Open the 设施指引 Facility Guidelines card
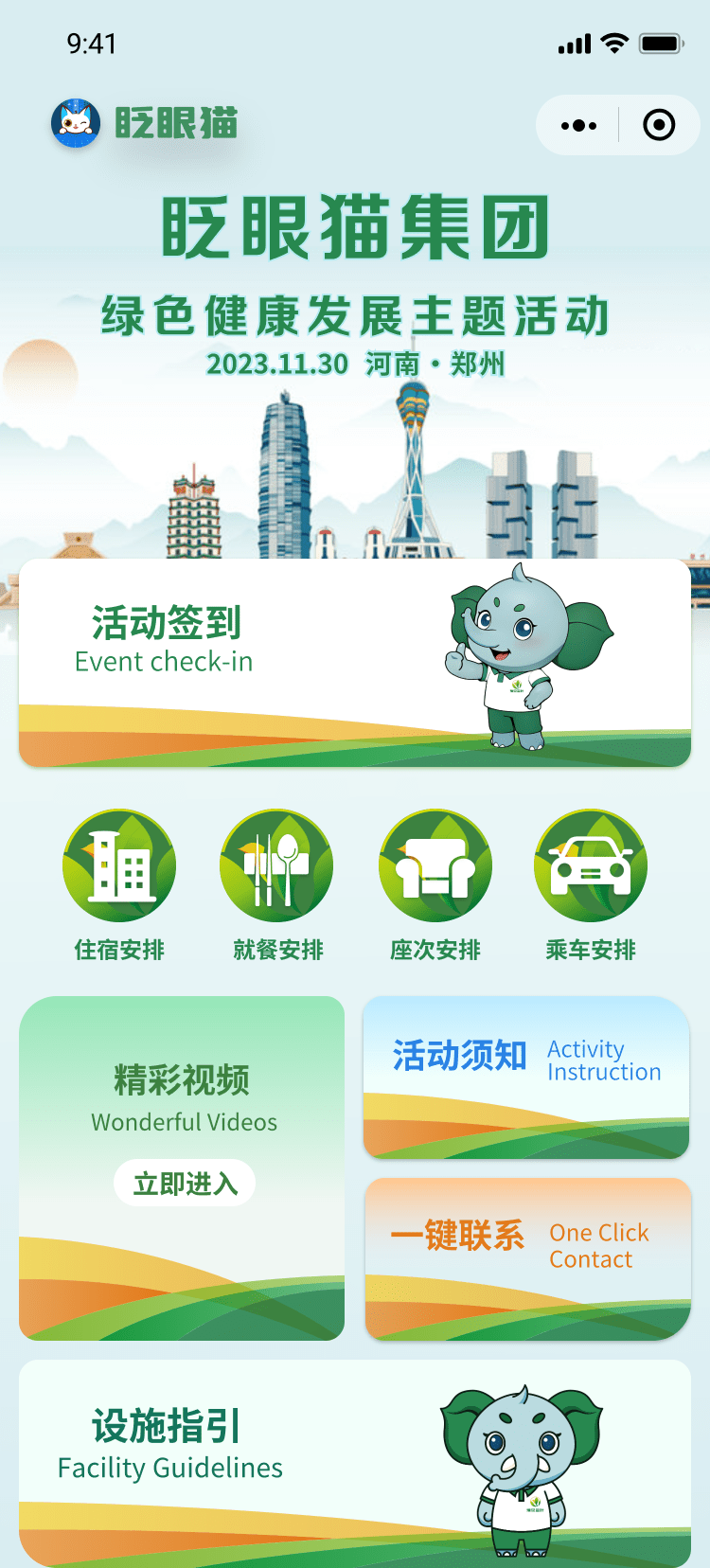This screenshot has height=1568, width=710. [354, 1462]
